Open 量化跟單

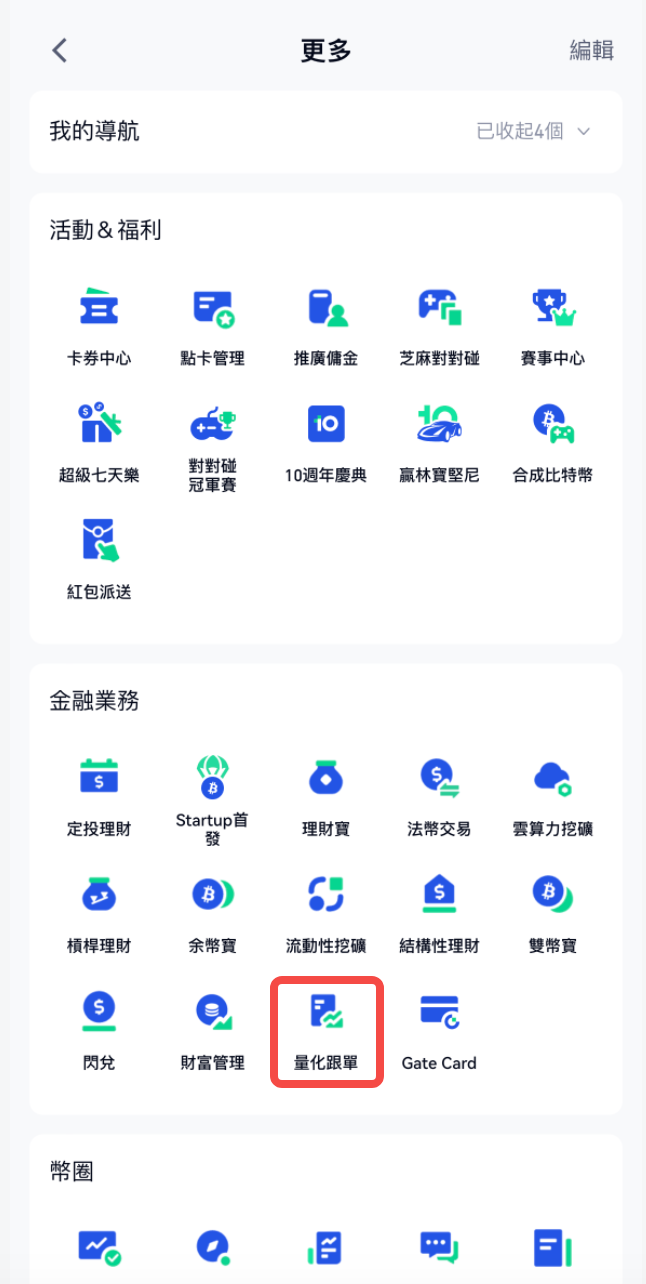pos(326,1030)
